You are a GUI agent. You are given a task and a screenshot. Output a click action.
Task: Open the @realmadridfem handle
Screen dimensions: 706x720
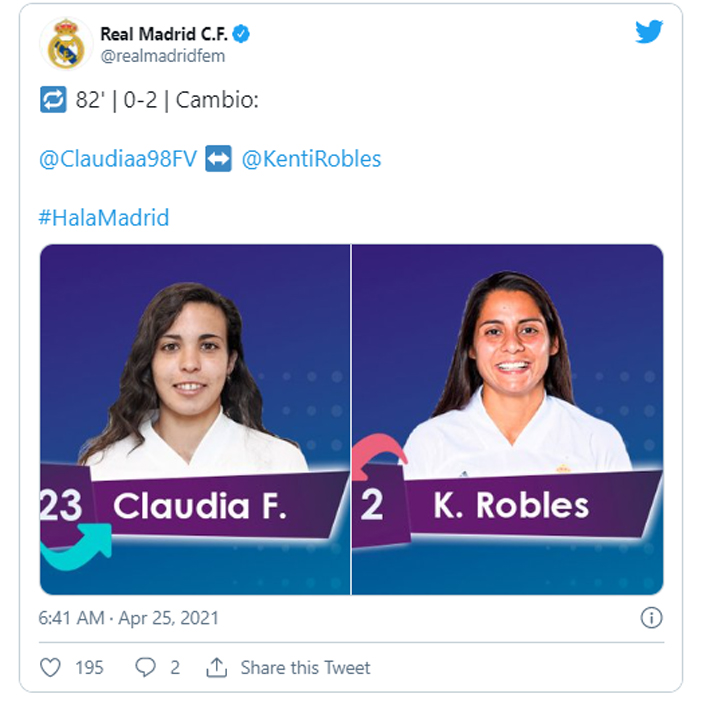[x=162, y=56]
